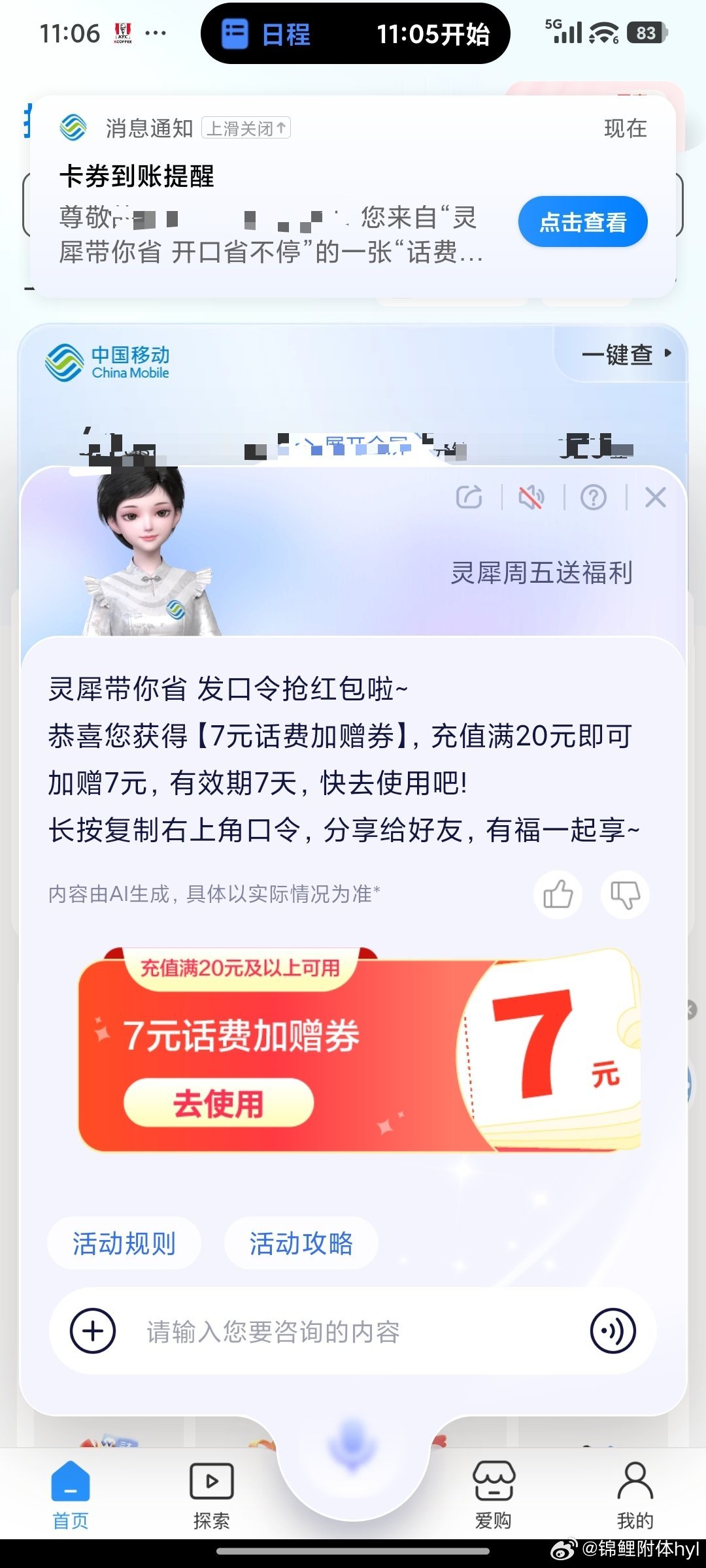
Task: Tap 点击查看 in the notification banner
Action: pos(582,222)
